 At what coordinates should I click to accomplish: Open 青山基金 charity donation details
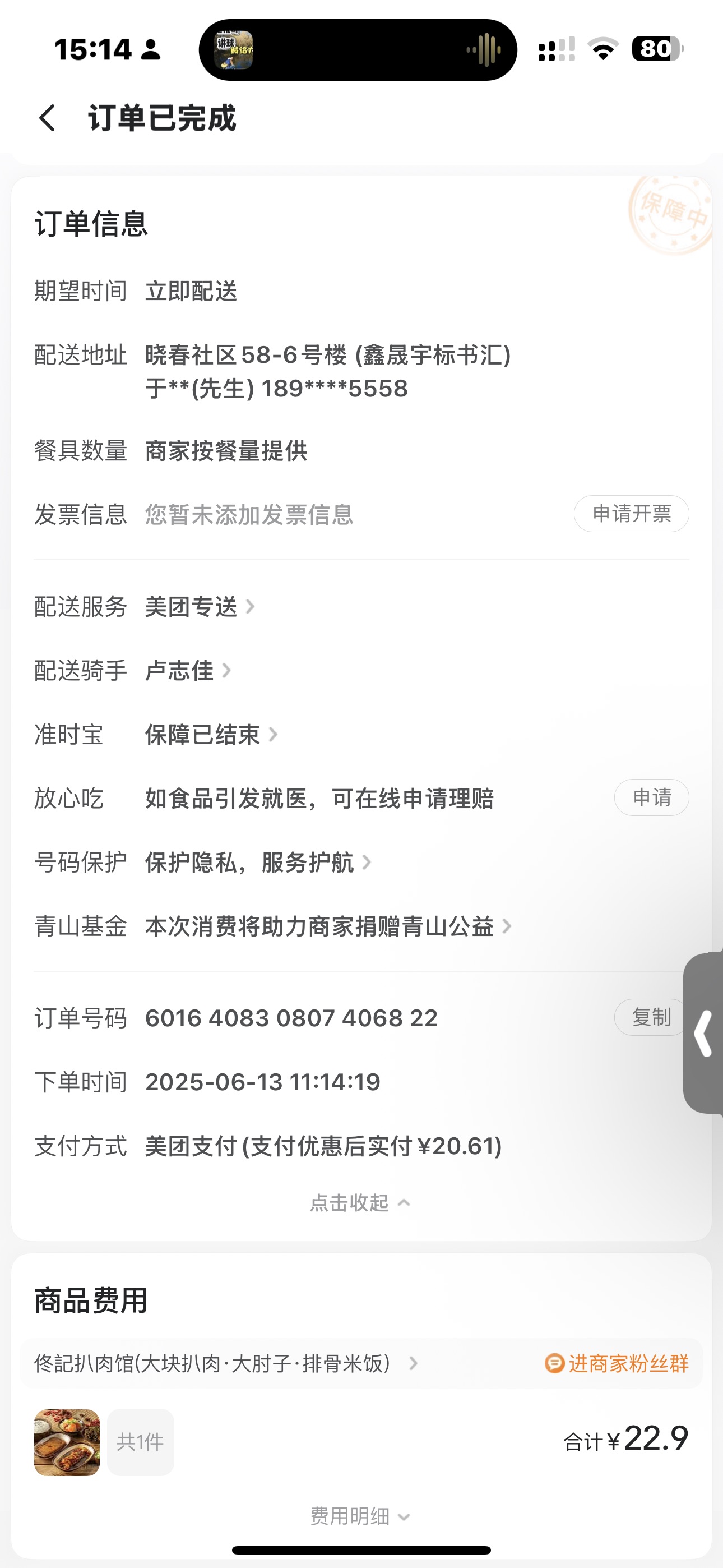coord(327,926)
